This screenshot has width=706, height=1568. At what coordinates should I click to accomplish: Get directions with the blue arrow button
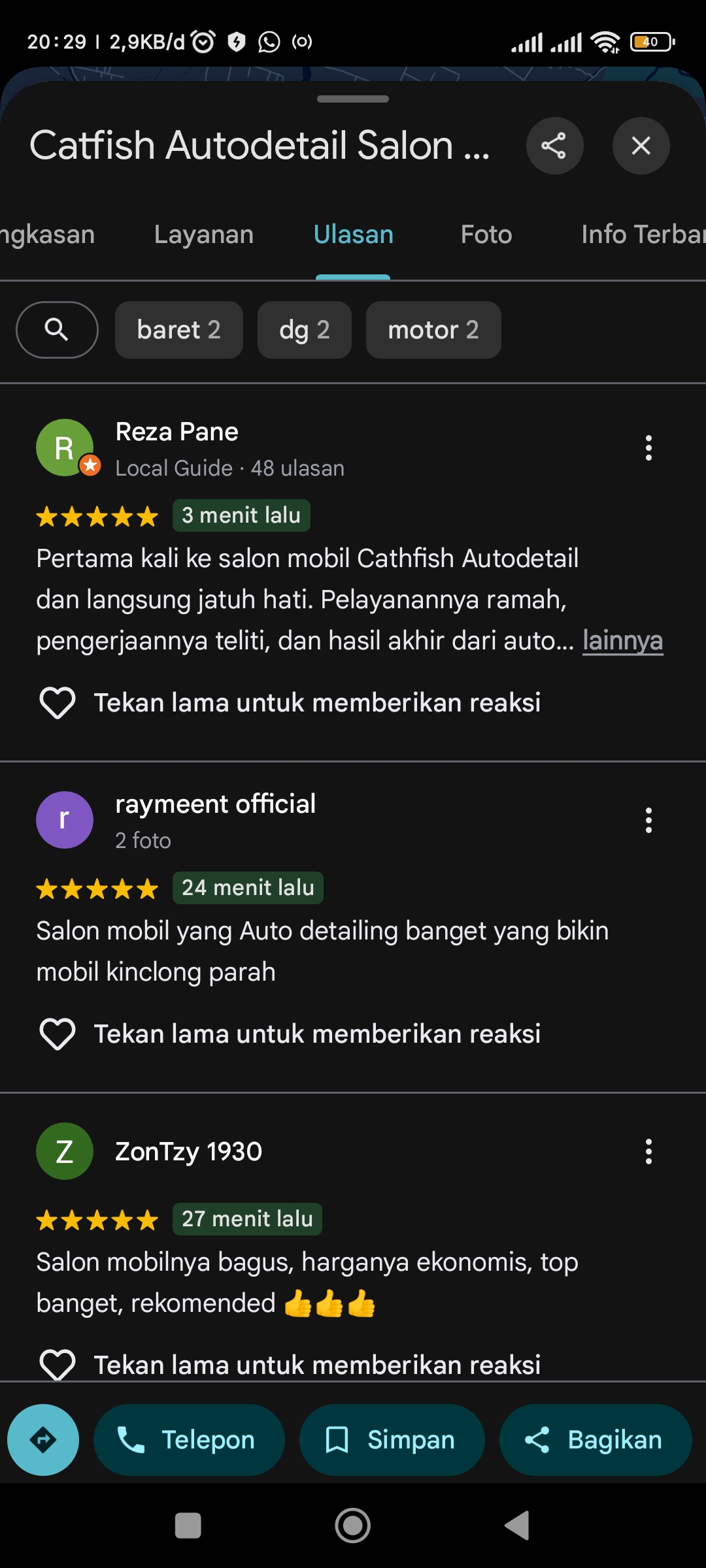click(43, 1440)
